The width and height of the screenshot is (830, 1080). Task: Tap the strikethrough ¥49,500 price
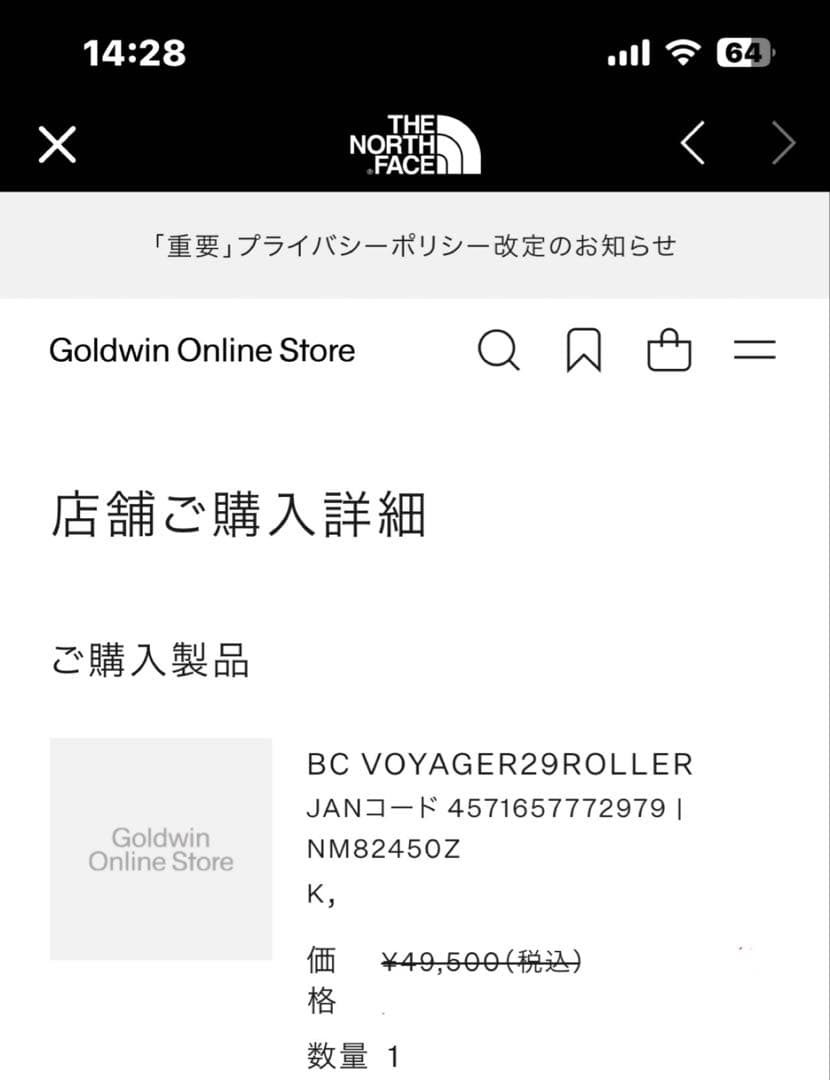click(478, 962)
